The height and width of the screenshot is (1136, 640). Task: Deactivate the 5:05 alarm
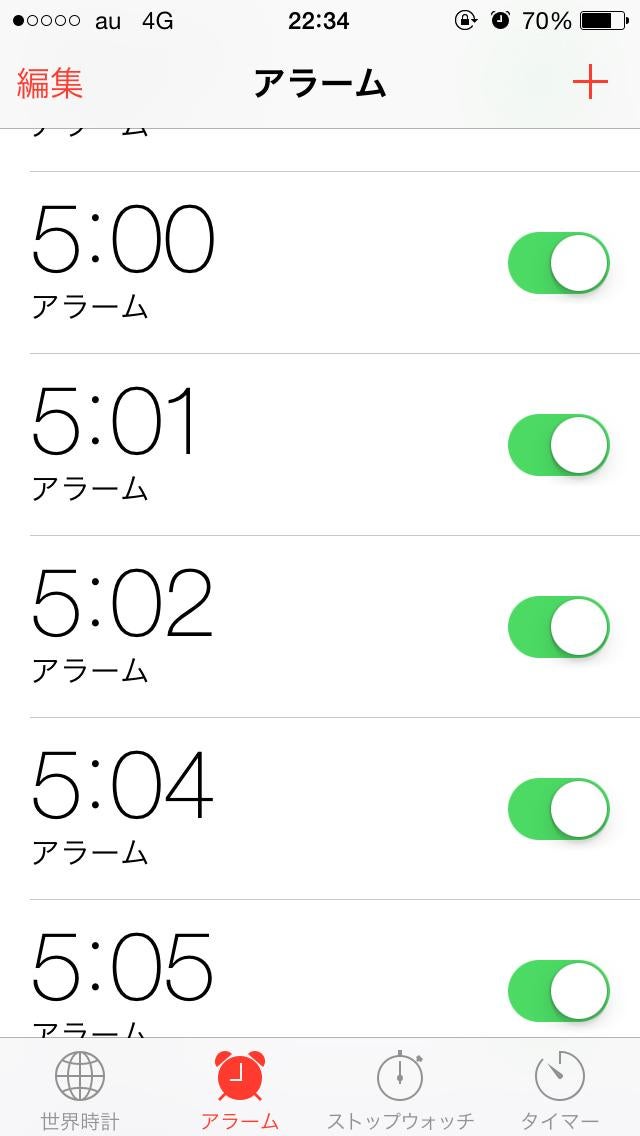(x=559, y=991)
